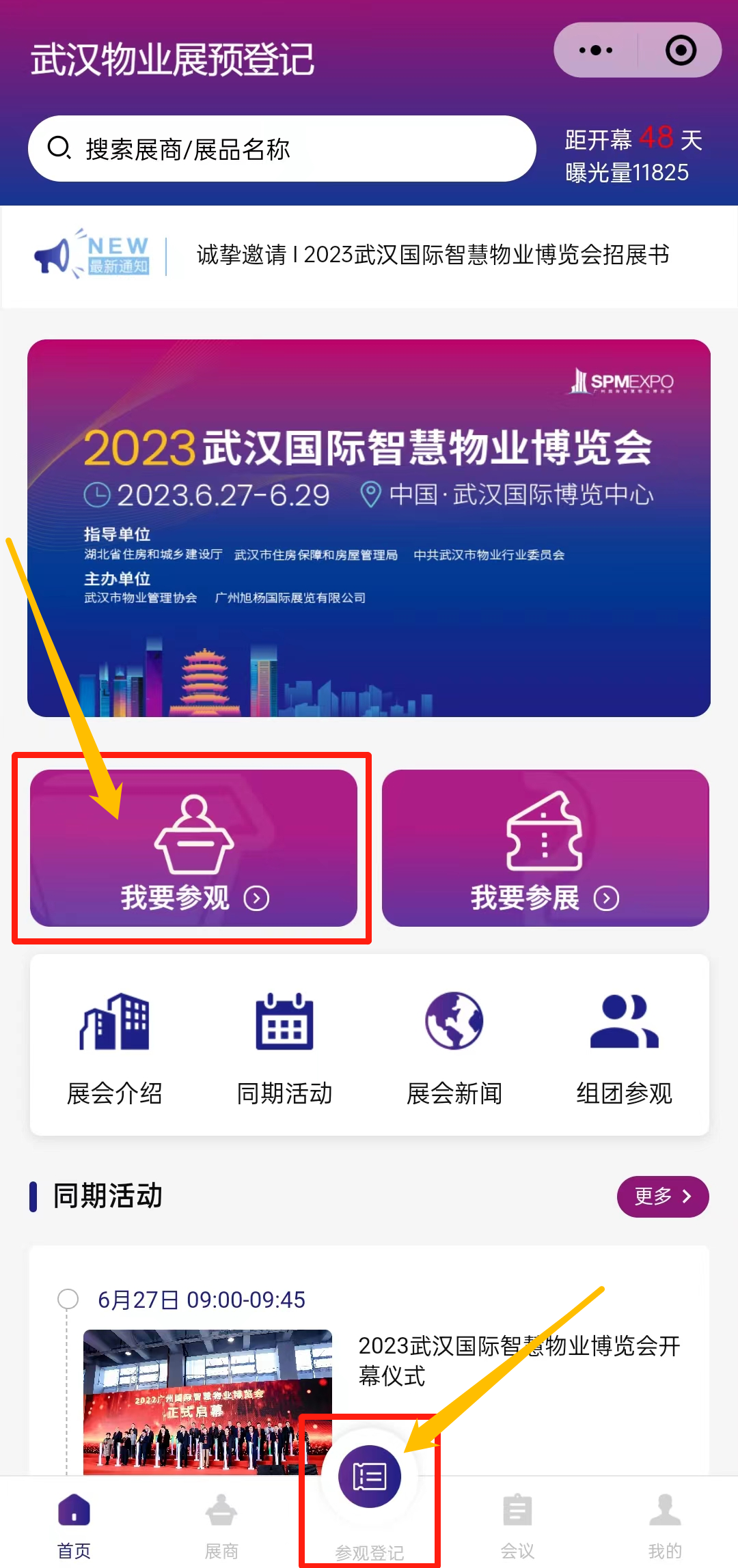Open the 诚挚邀请 招展书 notice
Image resolution: width=738 pixels, height=1568 pixels.
coord(433,255)
